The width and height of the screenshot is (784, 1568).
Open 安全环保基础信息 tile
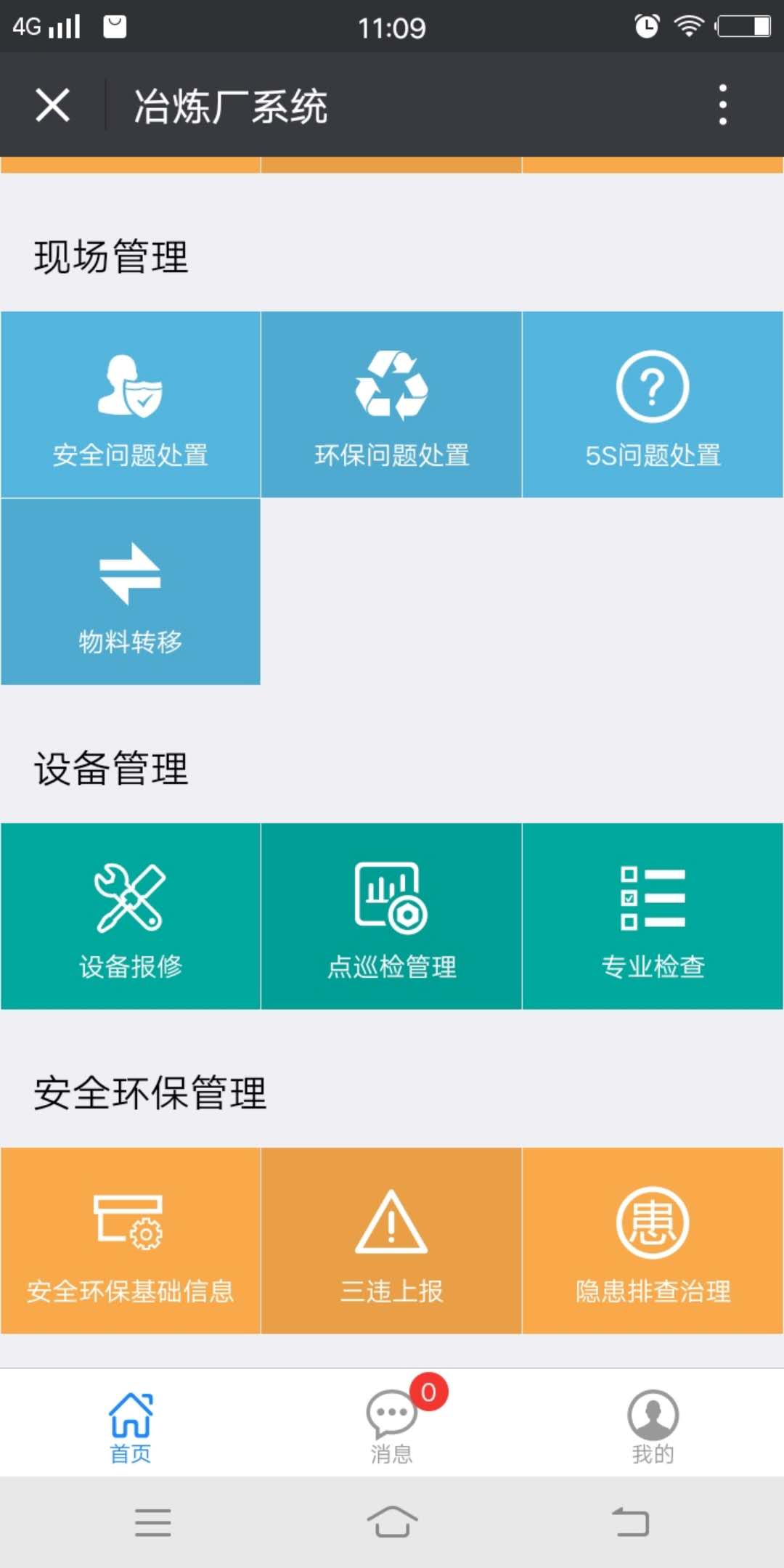coord(131,1241)
